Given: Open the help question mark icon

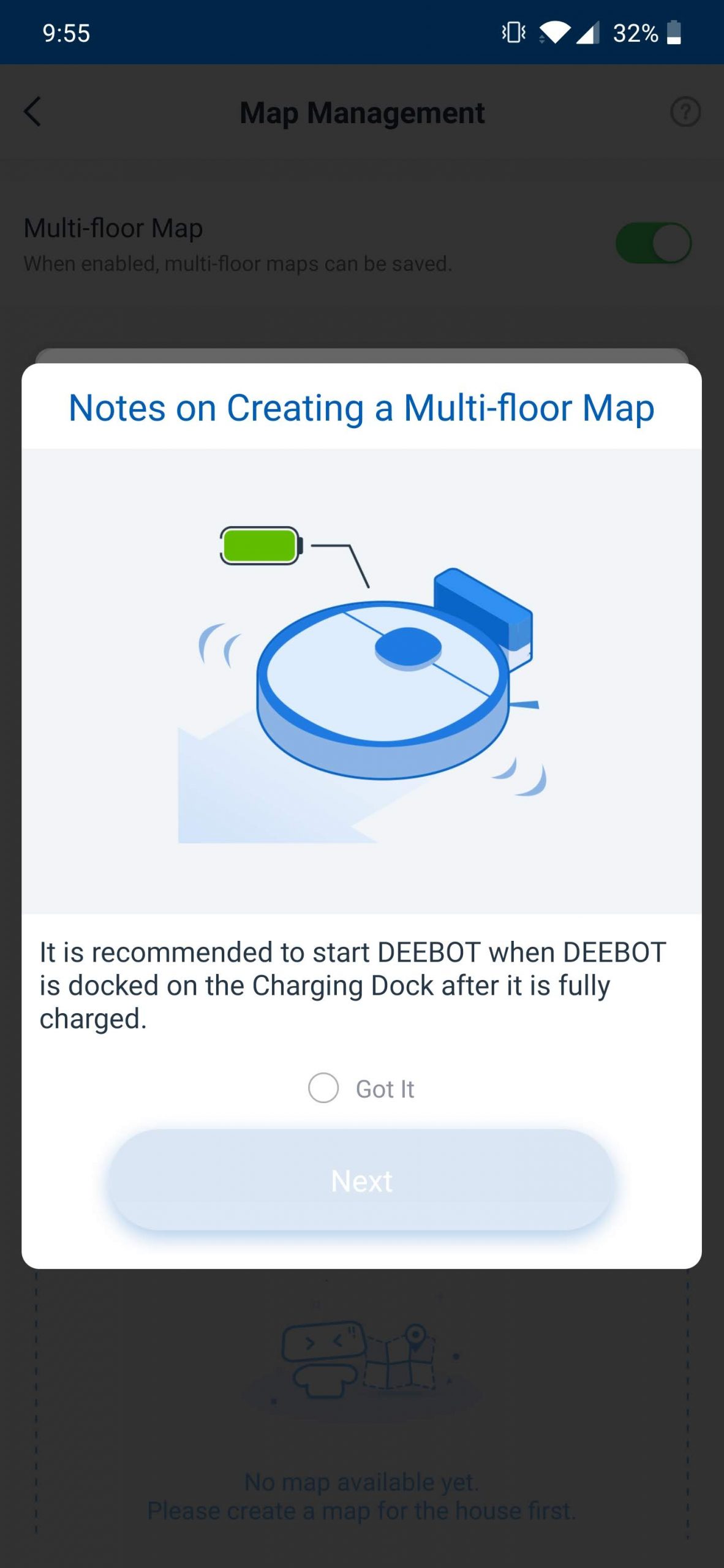Looking at the screenshot, I should tap(685, 112).
